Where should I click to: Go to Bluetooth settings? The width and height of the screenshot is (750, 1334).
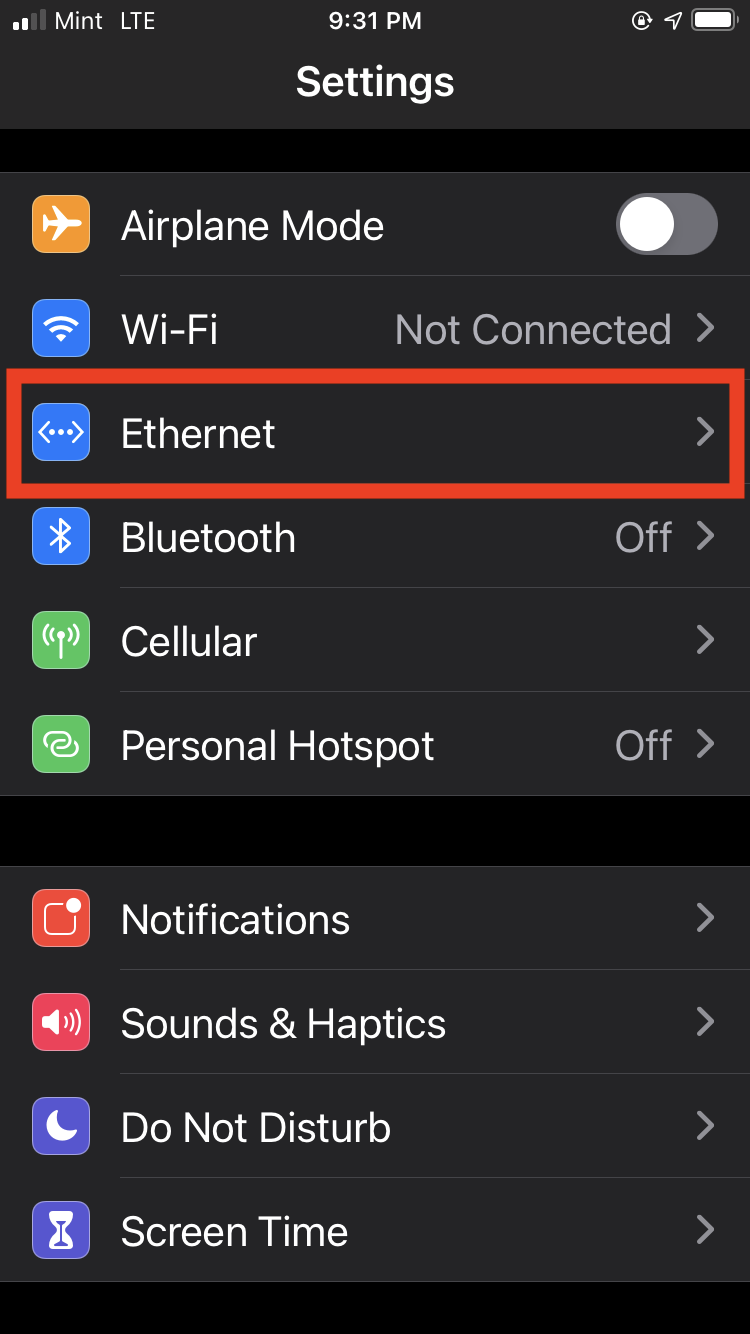[375, 537]
